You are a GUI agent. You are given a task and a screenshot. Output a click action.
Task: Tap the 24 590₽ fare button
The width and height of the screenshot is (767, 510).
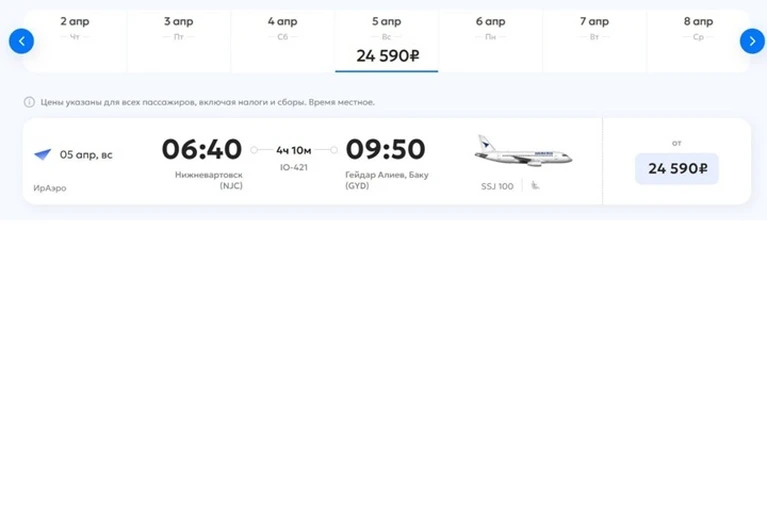(x=677, y=168)
